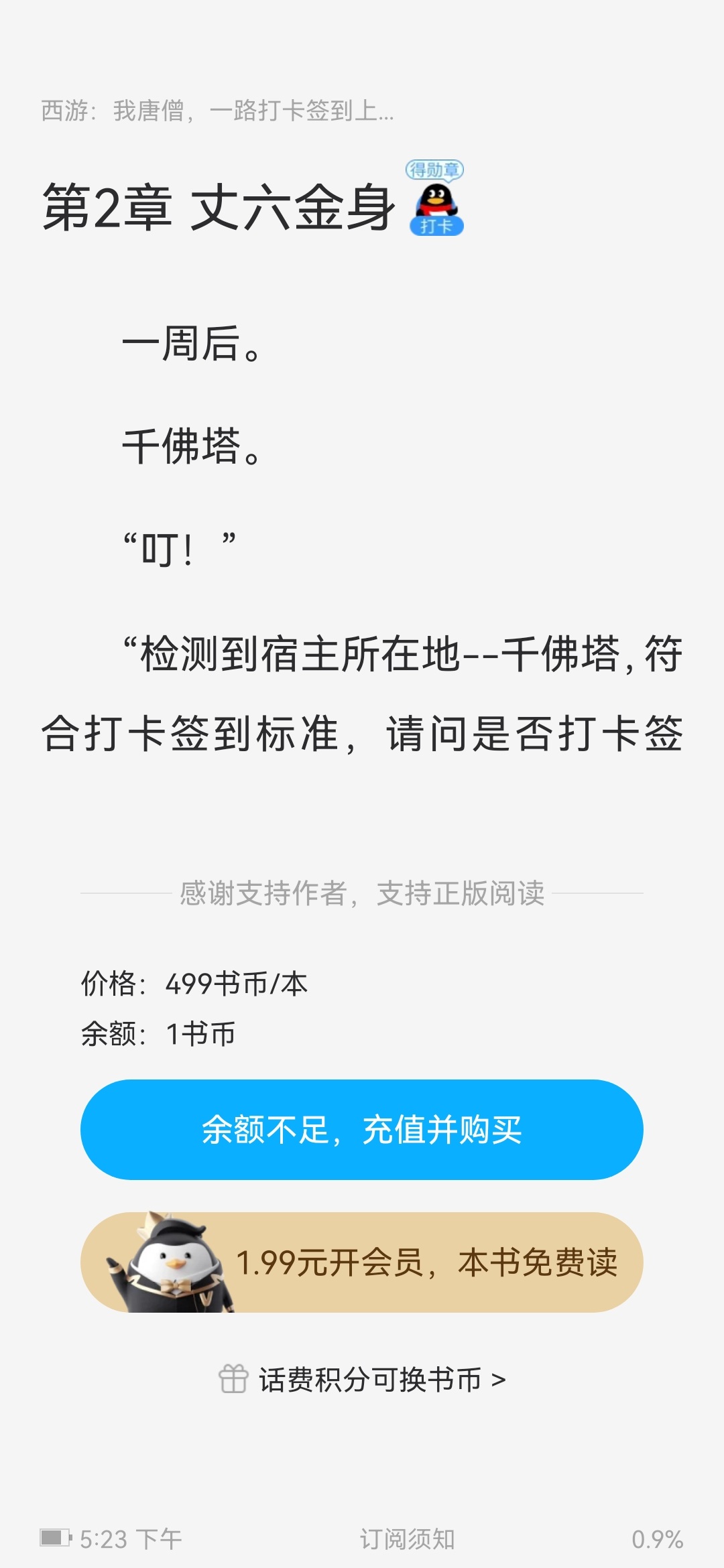
Task: Open 话费积分可换书币 link
Action: pyautogui.click(x=362, y=1379)
